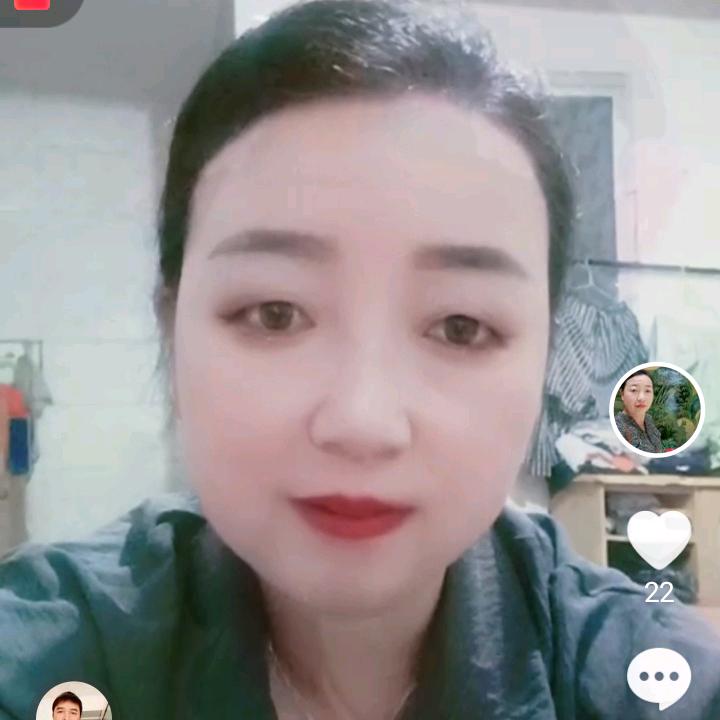Open the comments speech bubble
Image resolution: width=720 pixels, height=720 pixels.
658,678
